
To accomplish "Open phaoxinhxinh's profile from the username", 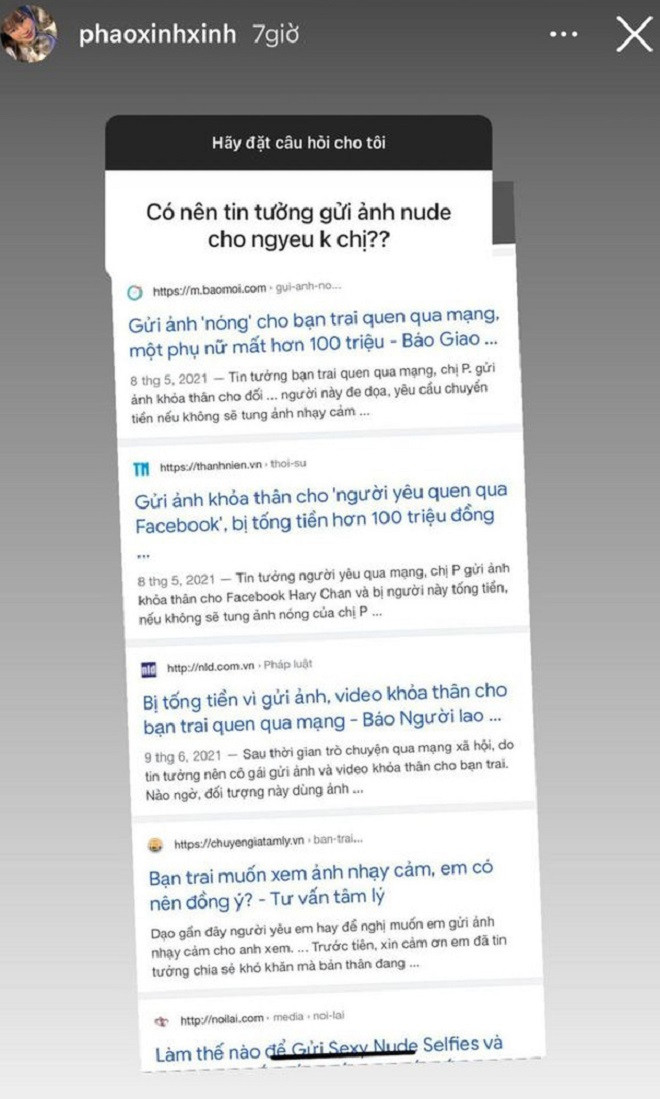I will [x=157, y=35].
